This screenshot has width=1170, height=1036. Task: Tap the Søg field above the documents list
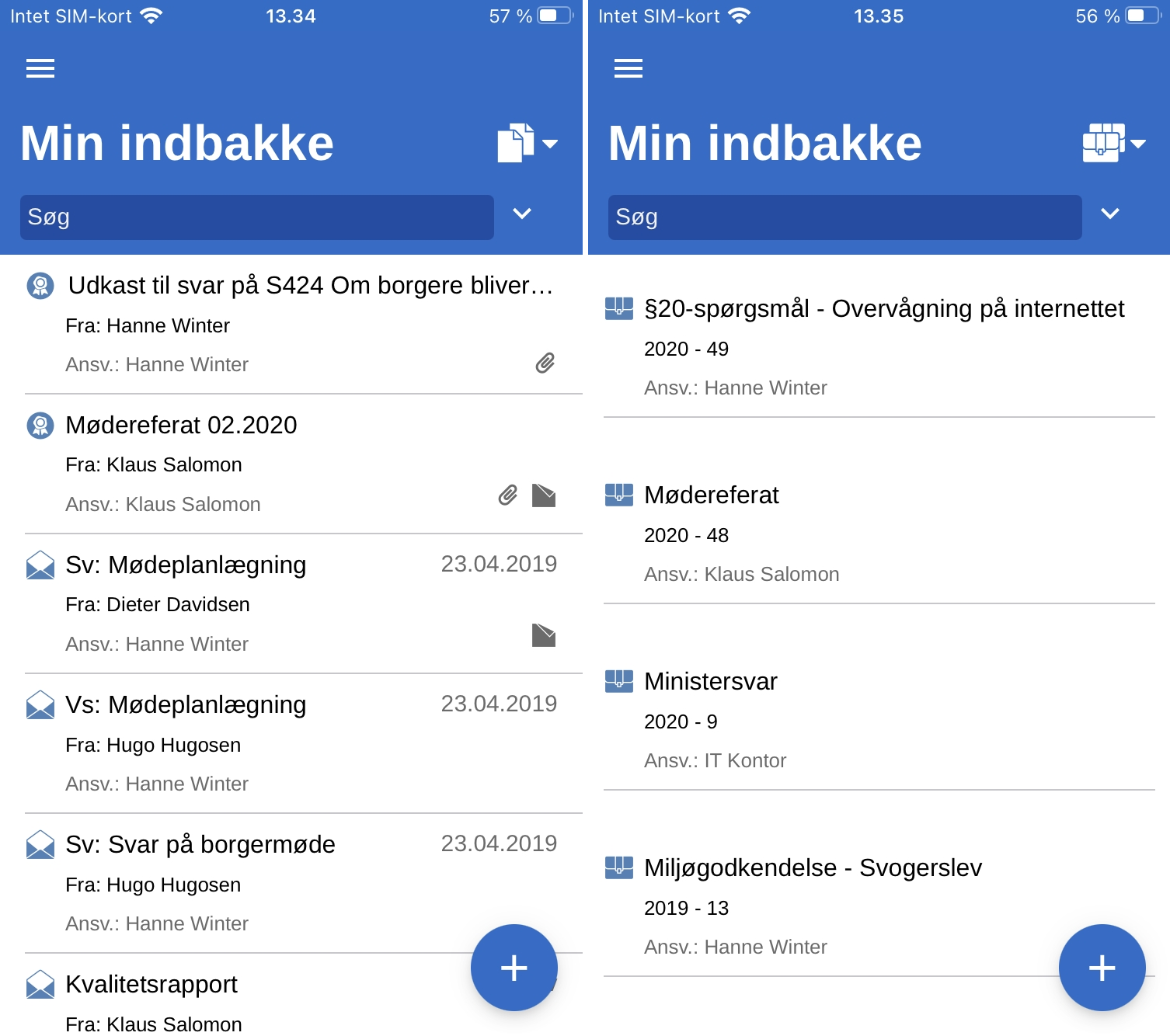point(256,217)
